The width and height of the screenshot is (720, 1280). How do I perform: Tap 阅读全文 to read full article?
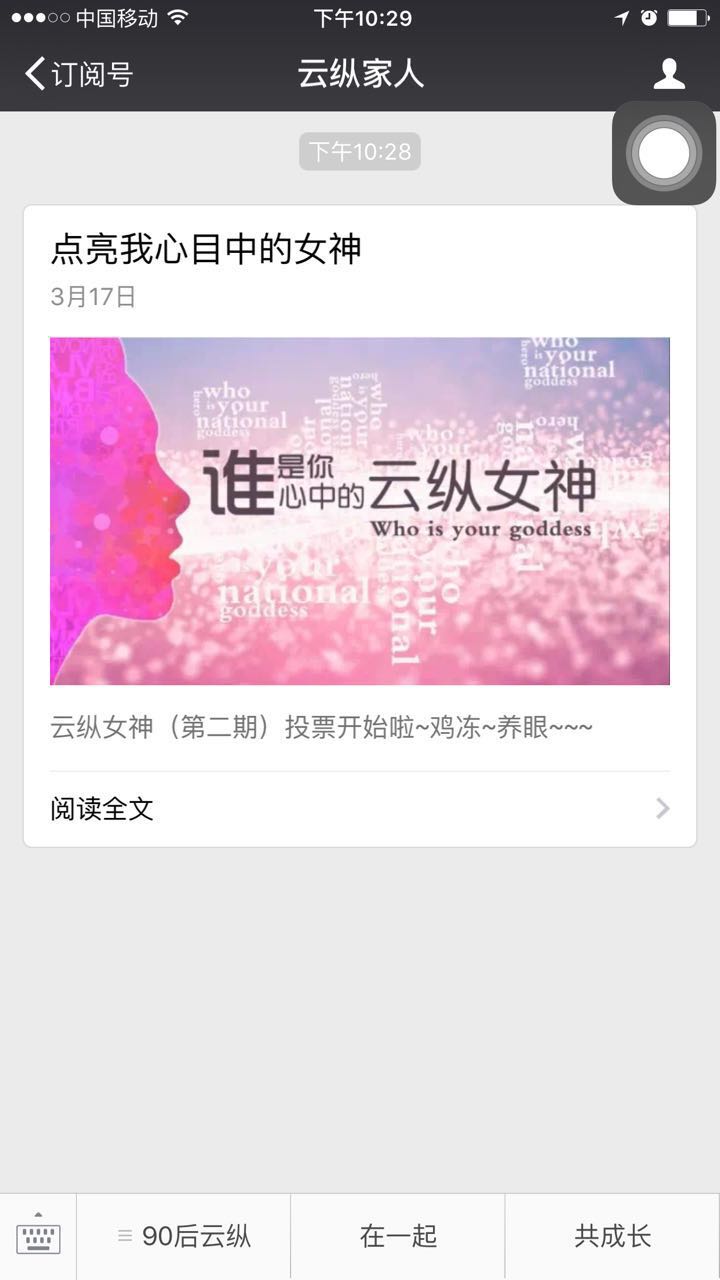click(x=359, y=809)
